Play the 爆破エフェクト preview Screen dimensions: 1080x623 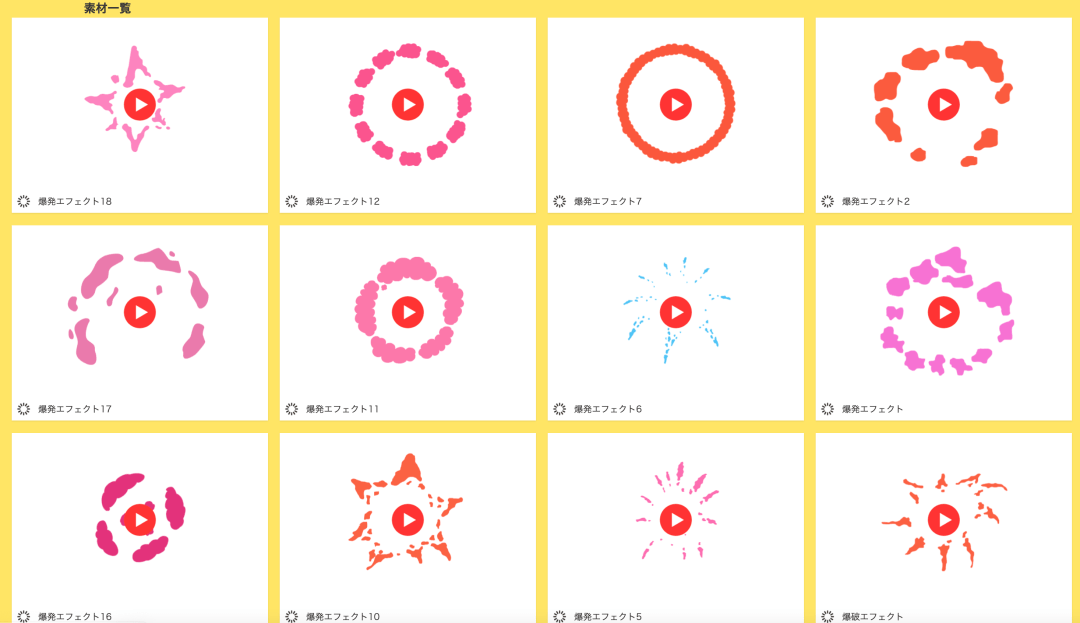(x=944, y=520)
